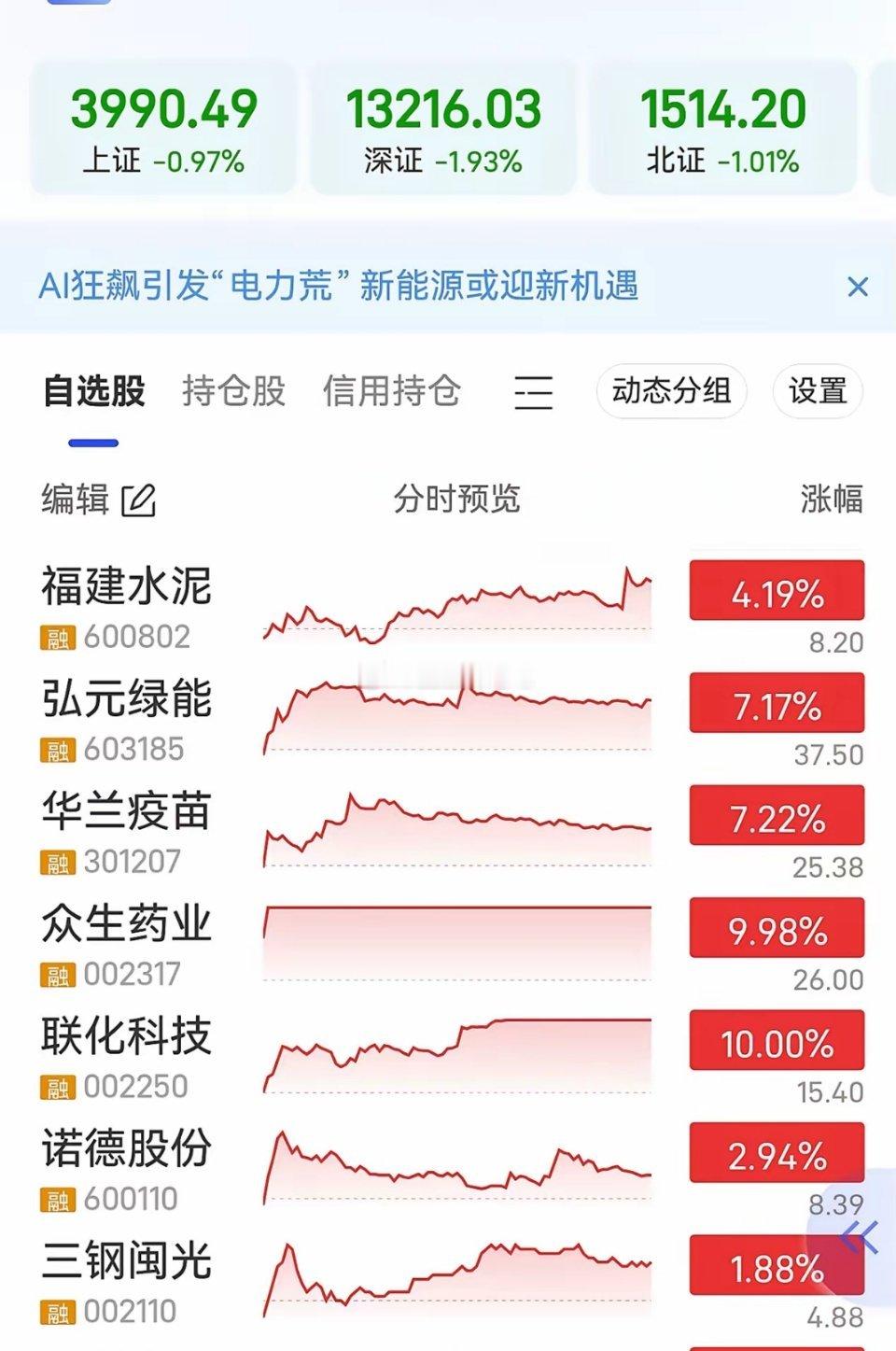Open the 设置 settings

pos(817,392)
